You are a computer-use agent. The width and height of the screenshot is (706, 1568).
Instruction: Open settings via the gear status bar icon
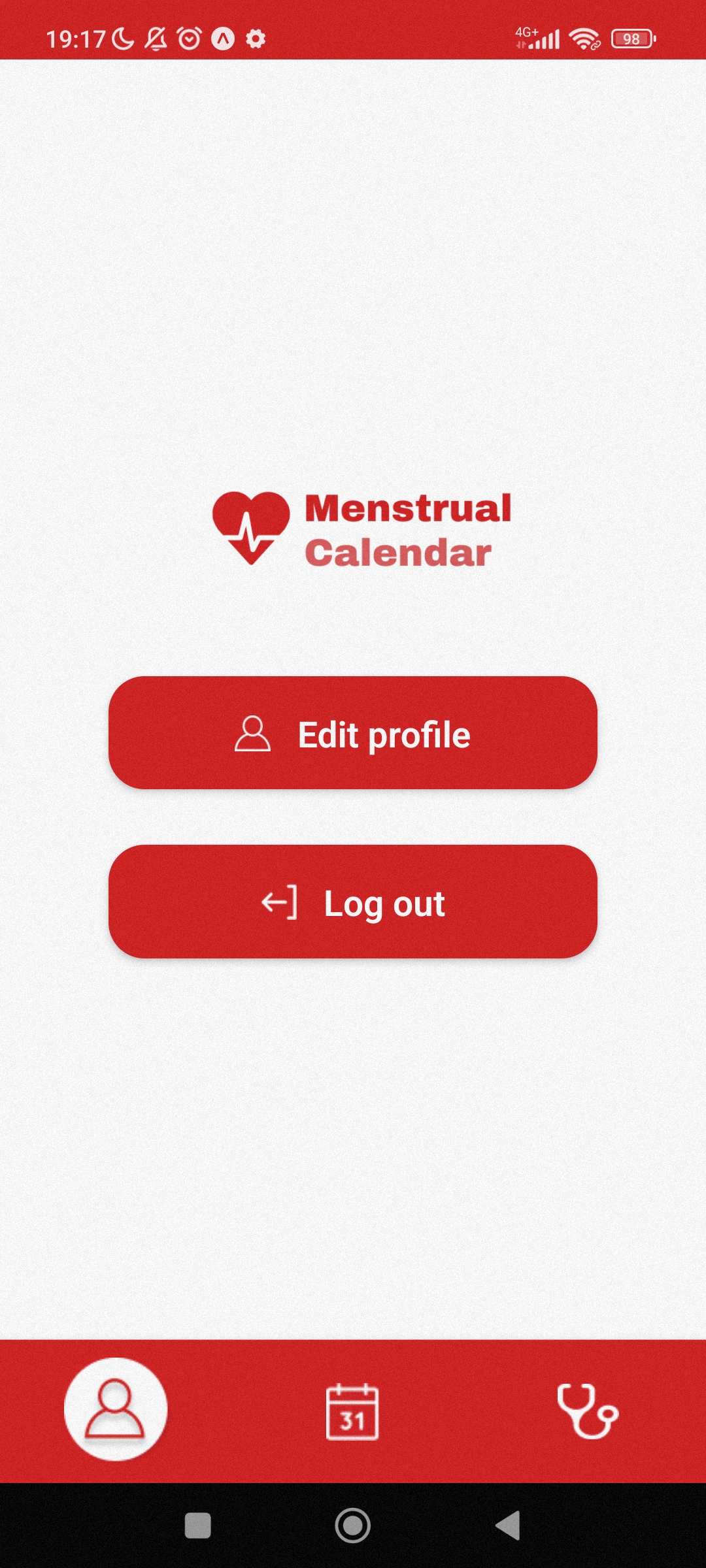click(255, 39)
